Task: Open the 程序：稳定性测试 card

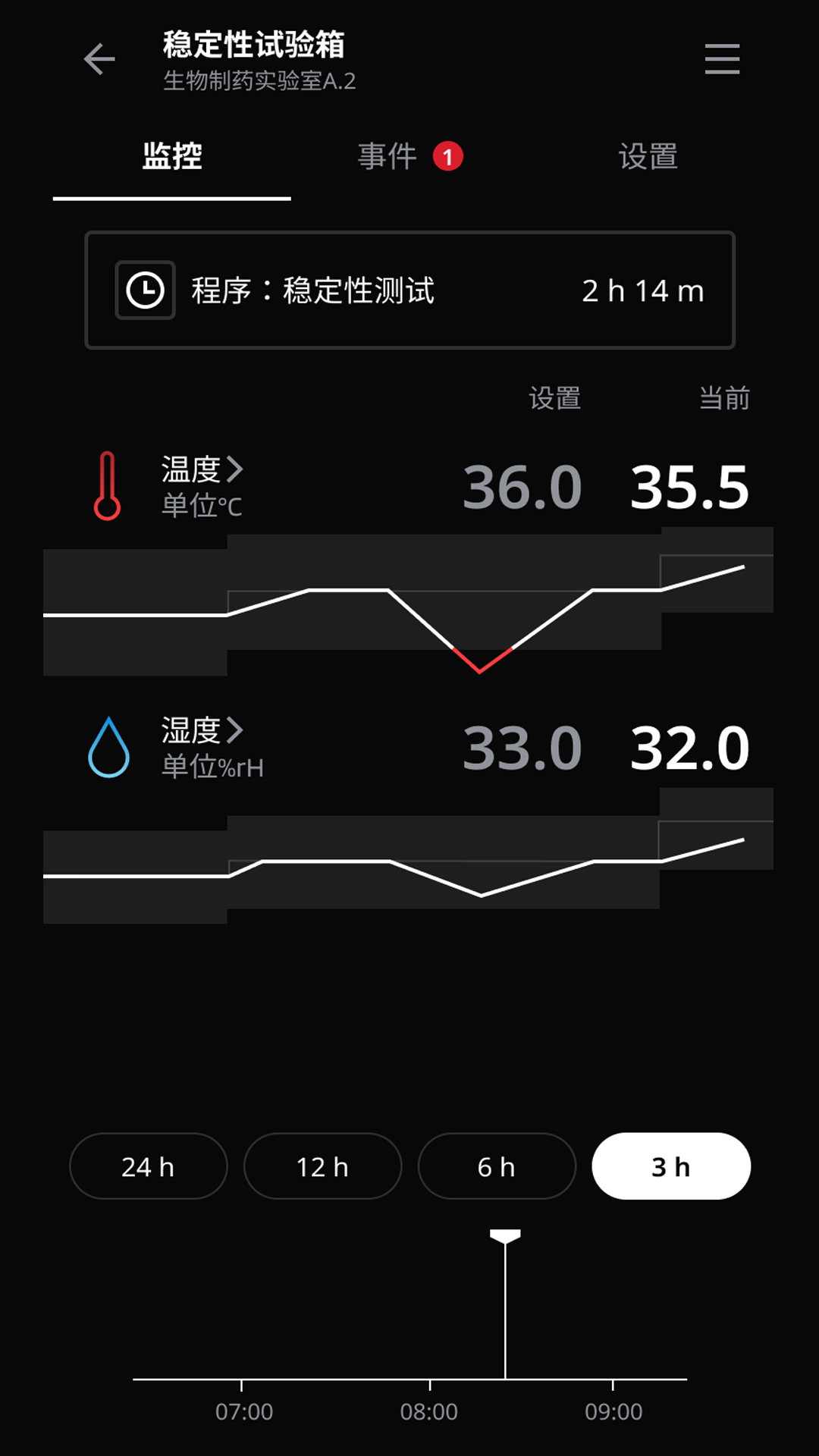Action: coord(409,290)
